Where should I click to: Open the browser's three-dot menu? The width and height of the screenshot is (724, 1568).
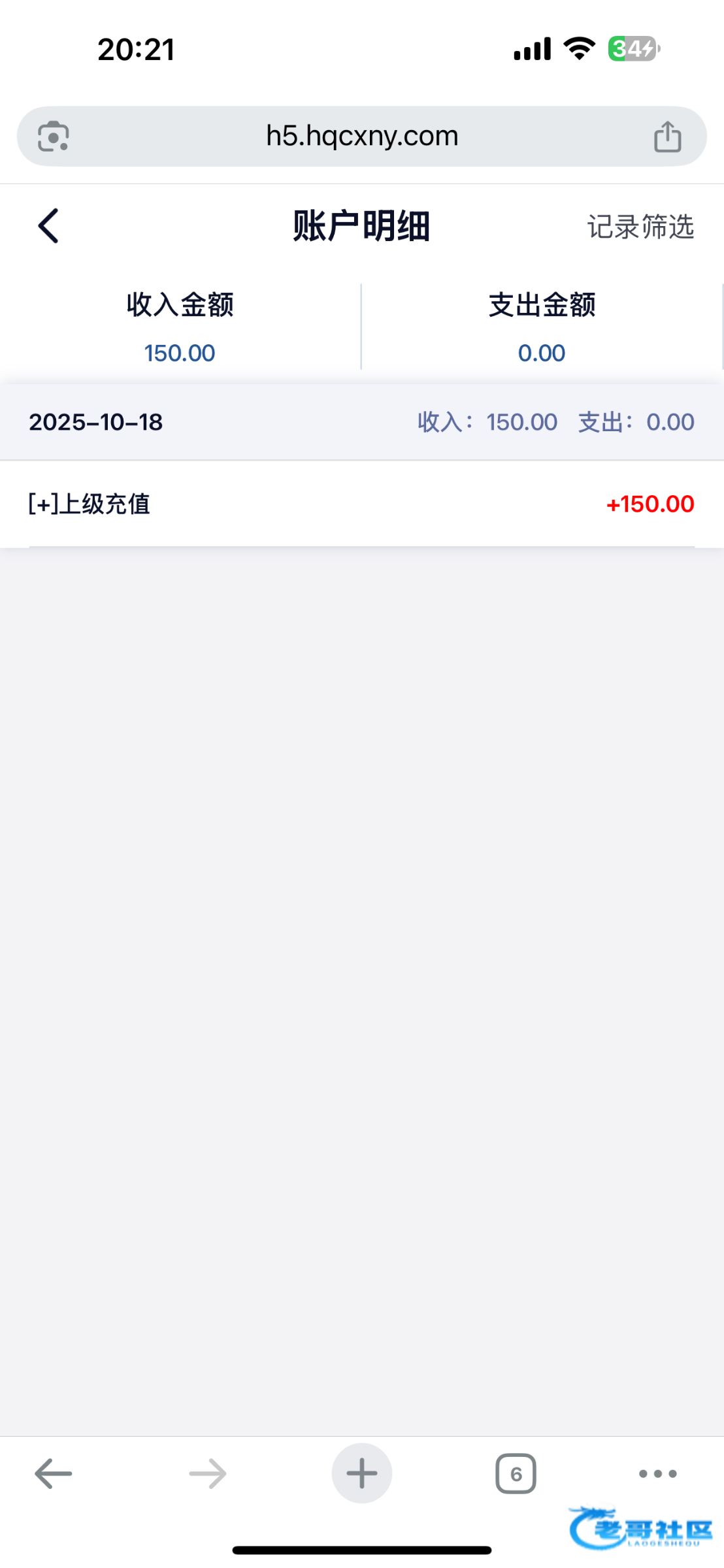657,1473
